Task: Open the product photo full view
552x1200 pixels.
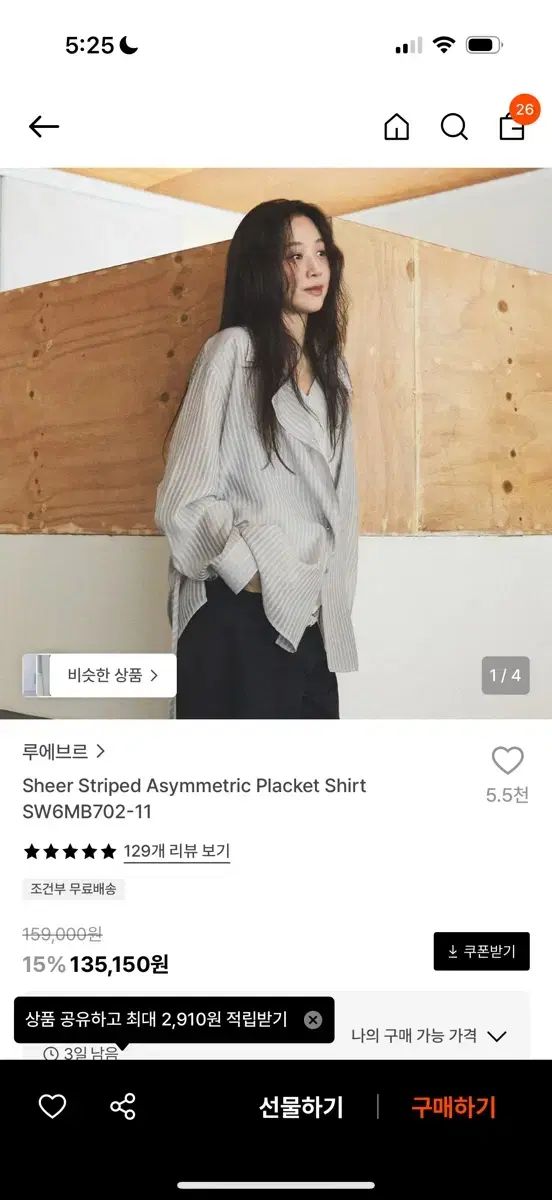Action: [x=276, y=443]
